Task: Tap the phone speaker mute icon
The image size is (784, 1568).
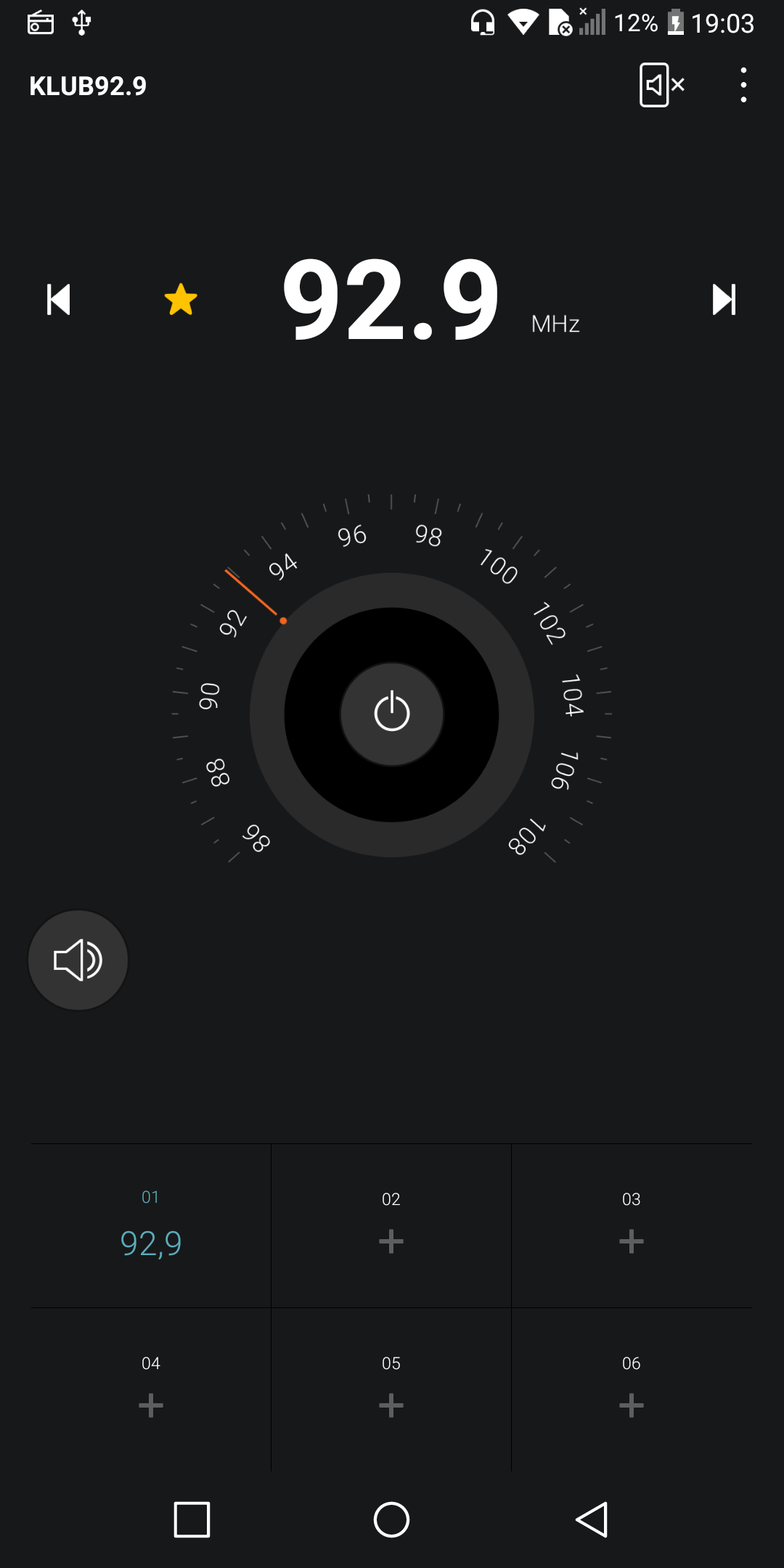Action: tap(662, 85)
